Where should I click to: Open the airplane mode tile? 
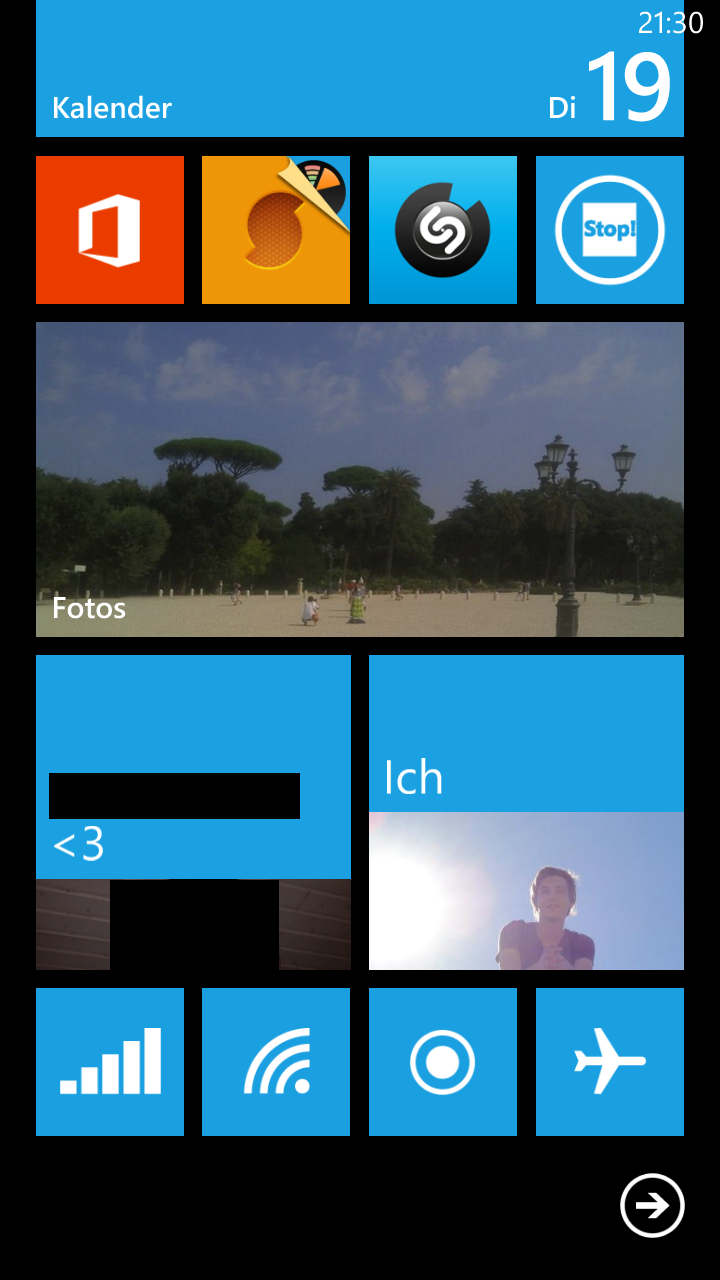click(x=610, y=1062)
